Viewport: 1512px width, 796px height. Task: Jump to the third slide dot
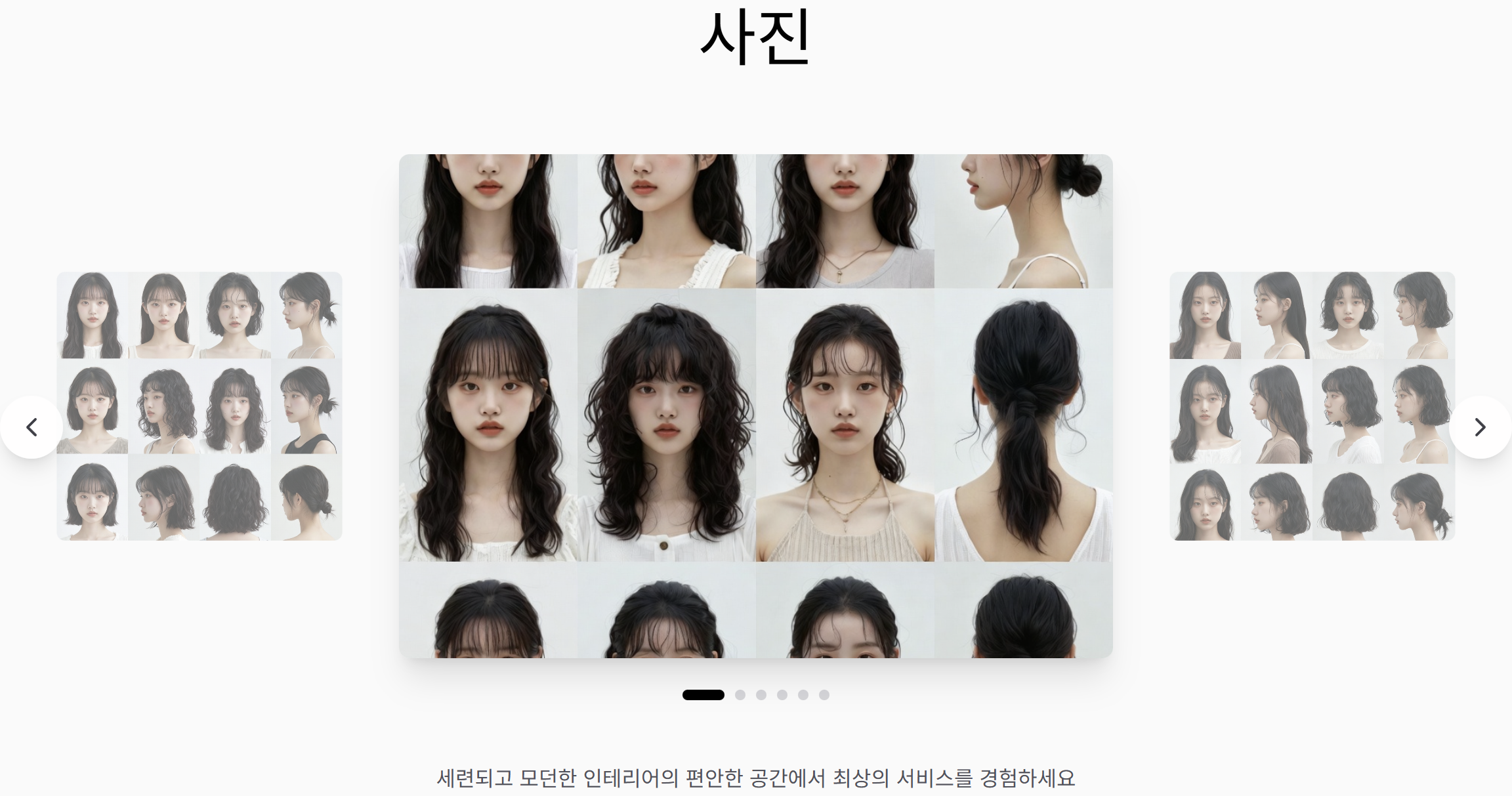(761, 695)
